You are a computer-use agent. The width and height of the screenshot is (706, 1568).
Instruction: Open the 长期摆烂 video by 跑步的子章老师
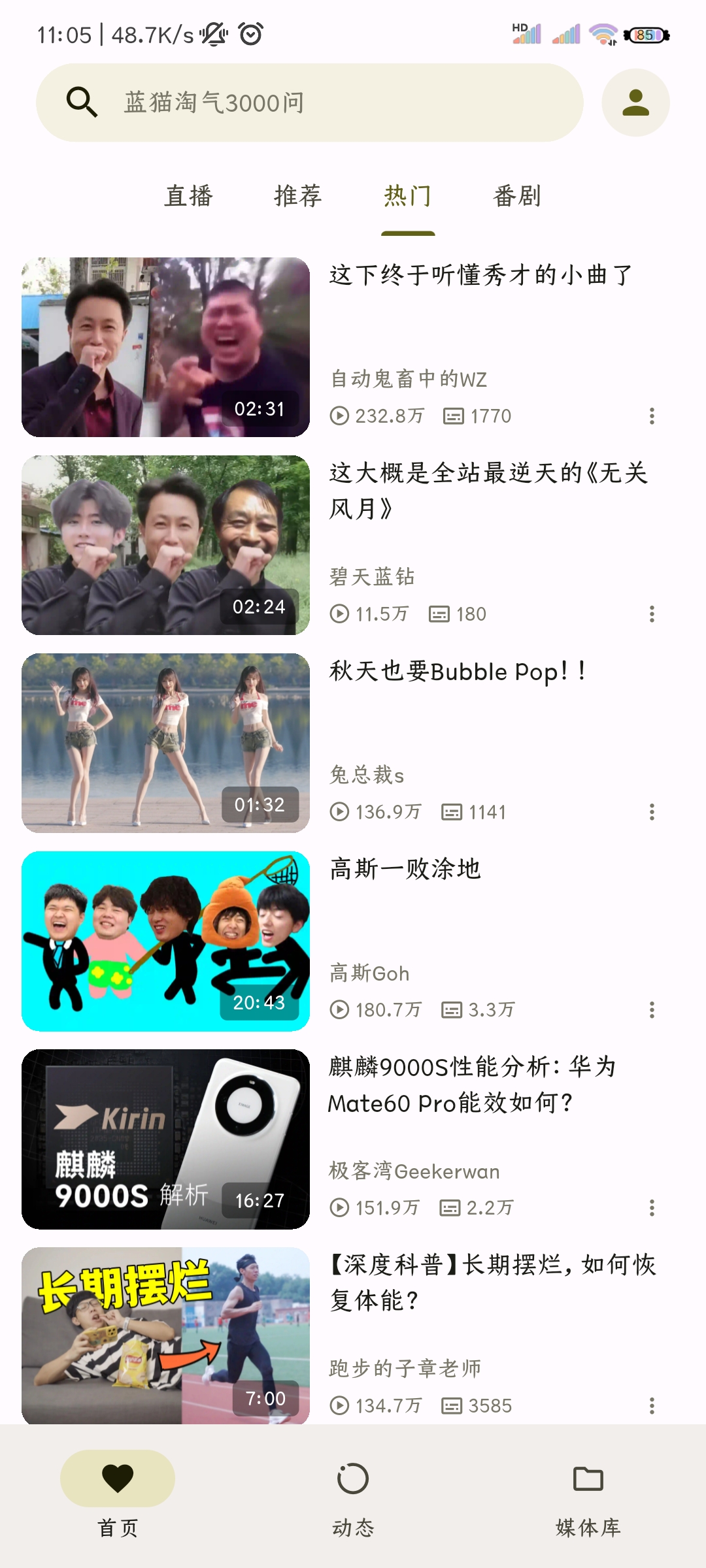tap(165, 1335)
